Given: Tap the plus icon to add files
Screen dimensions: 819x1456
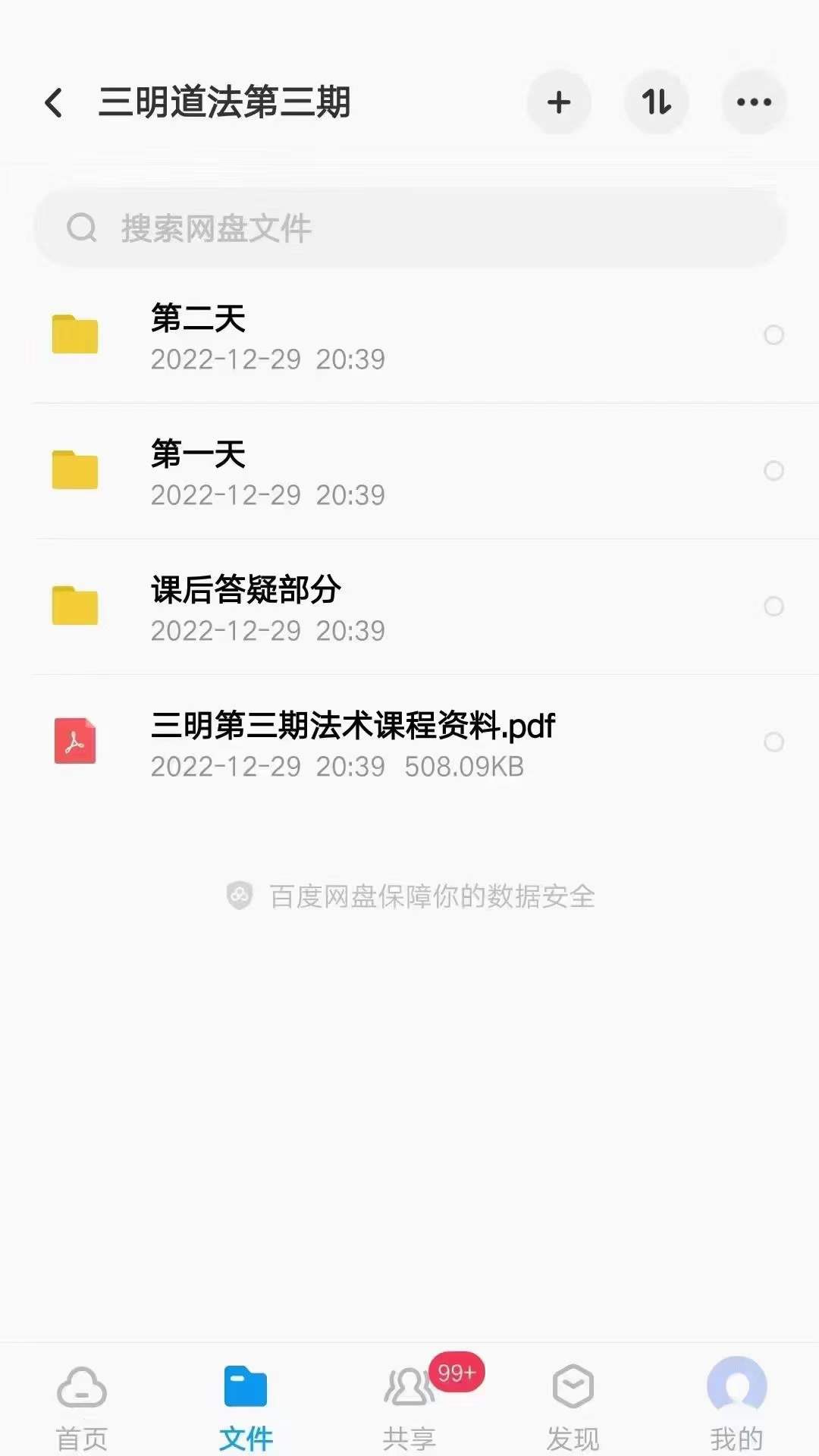Looking at the screenshot, I should point(559,102).
